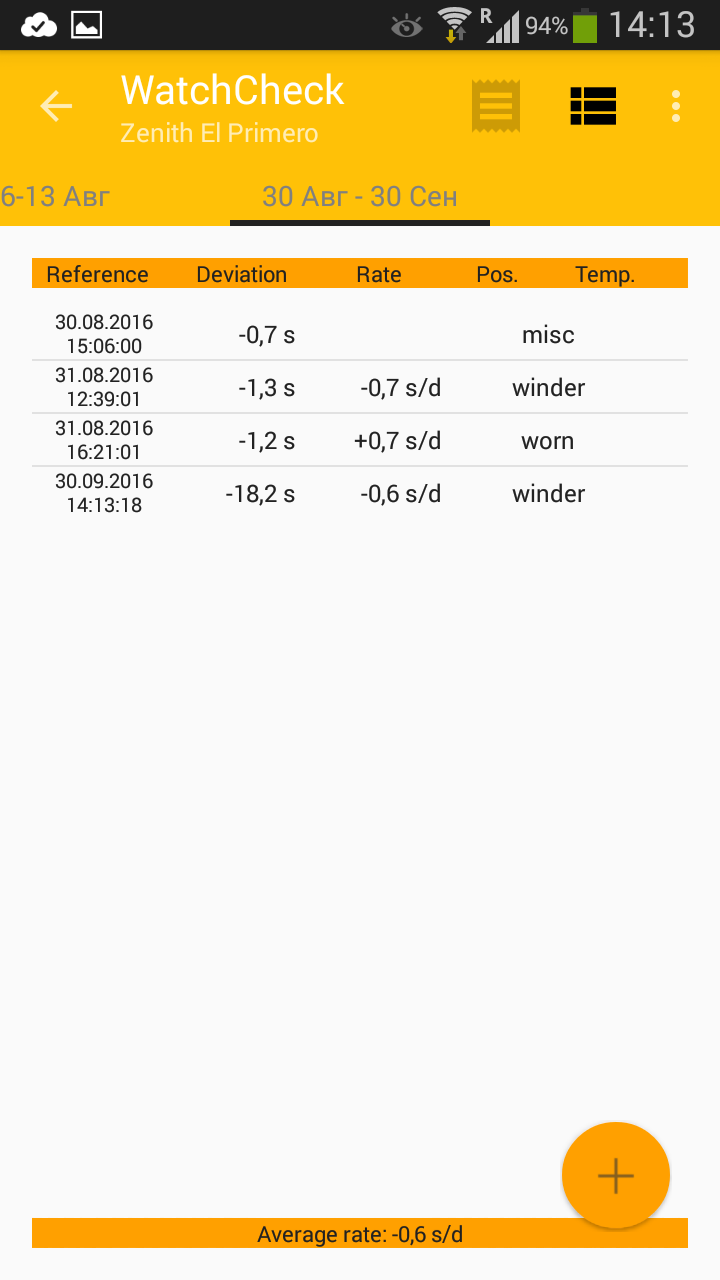Go back using the arrow icon
The image size is (720, 1280).
pyautogui.click(x=56, y=106)
